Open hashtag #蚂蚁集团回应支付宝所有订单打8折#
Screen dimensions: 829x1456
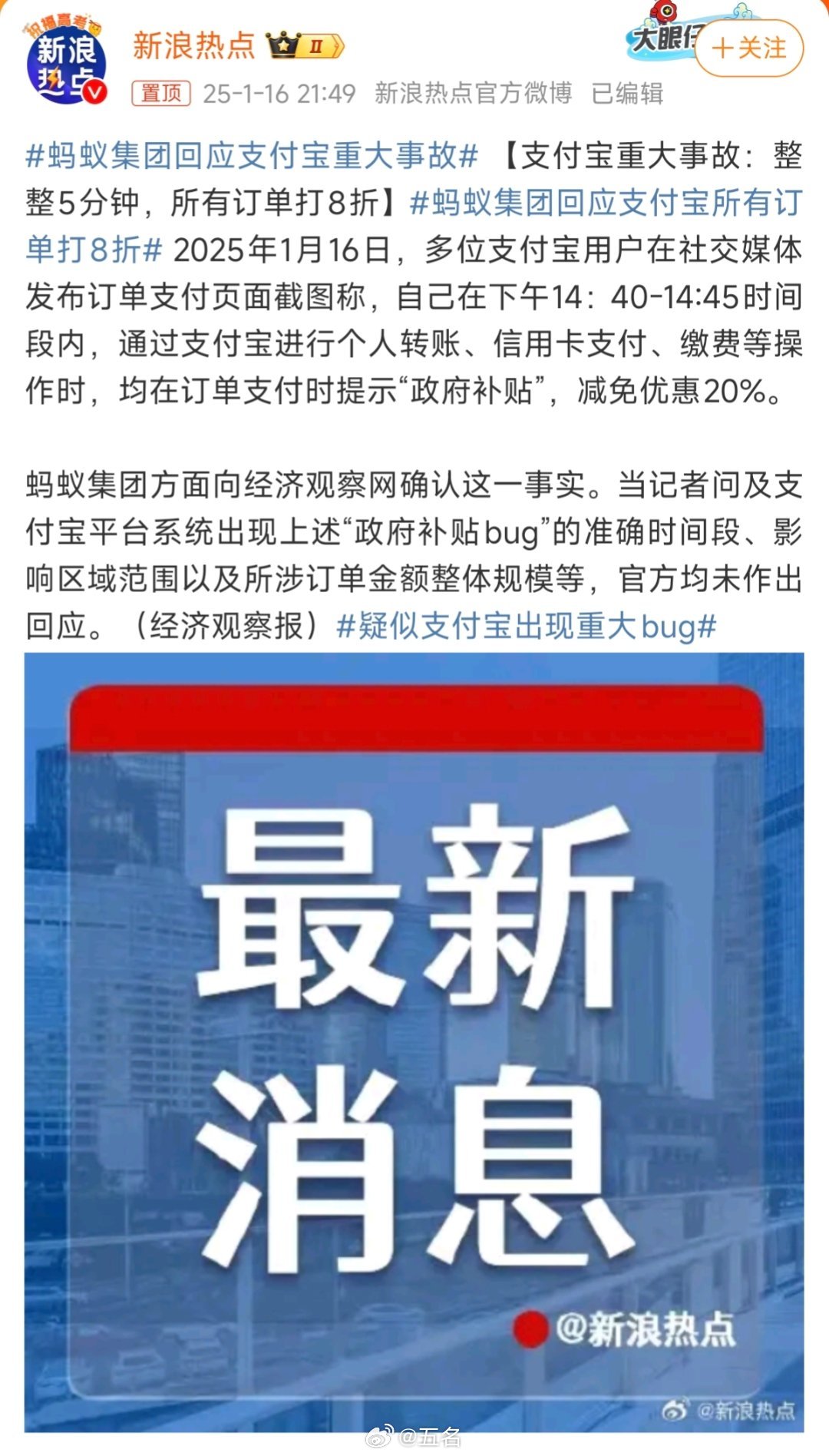pyautogui.click(x=606, y=203)
